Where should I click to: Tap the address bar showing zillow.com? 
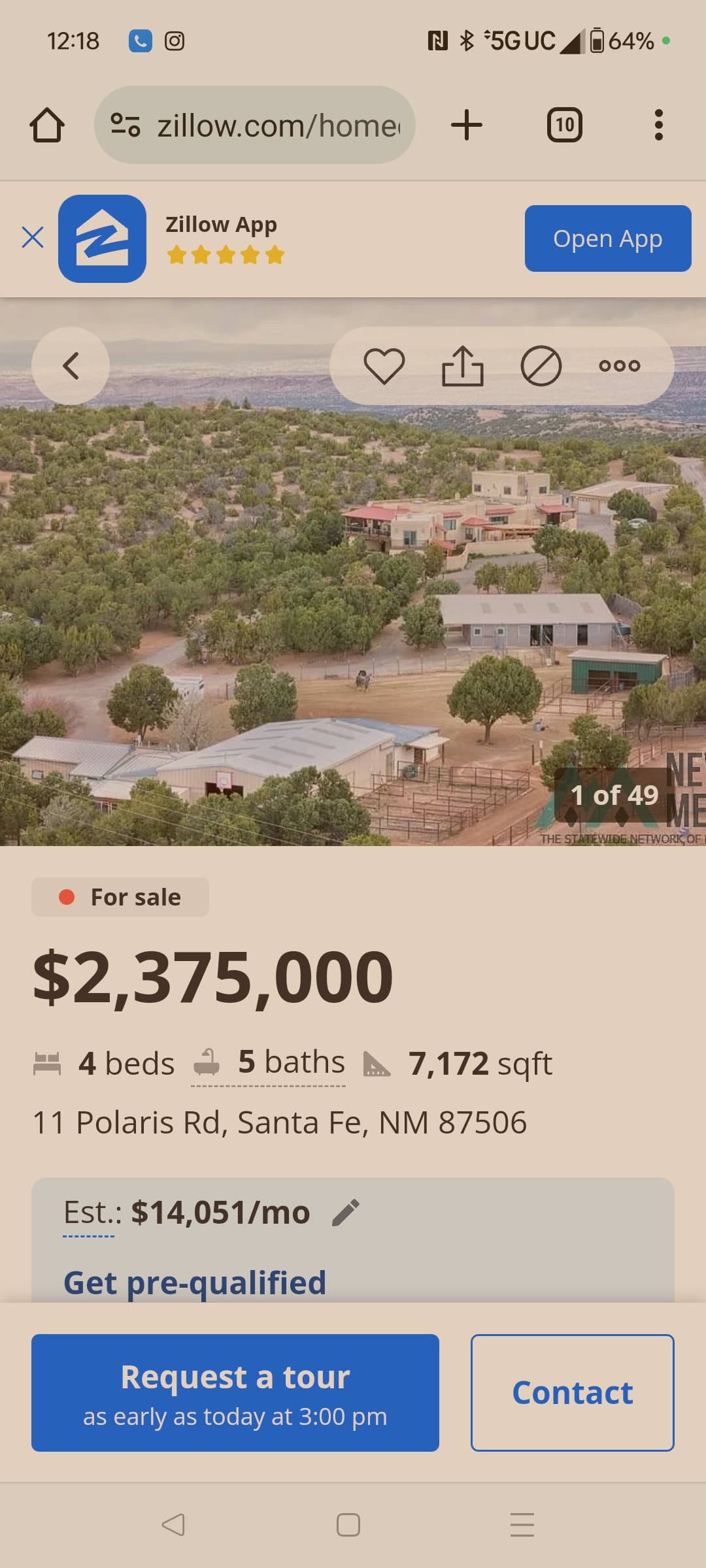pos(275,124)
